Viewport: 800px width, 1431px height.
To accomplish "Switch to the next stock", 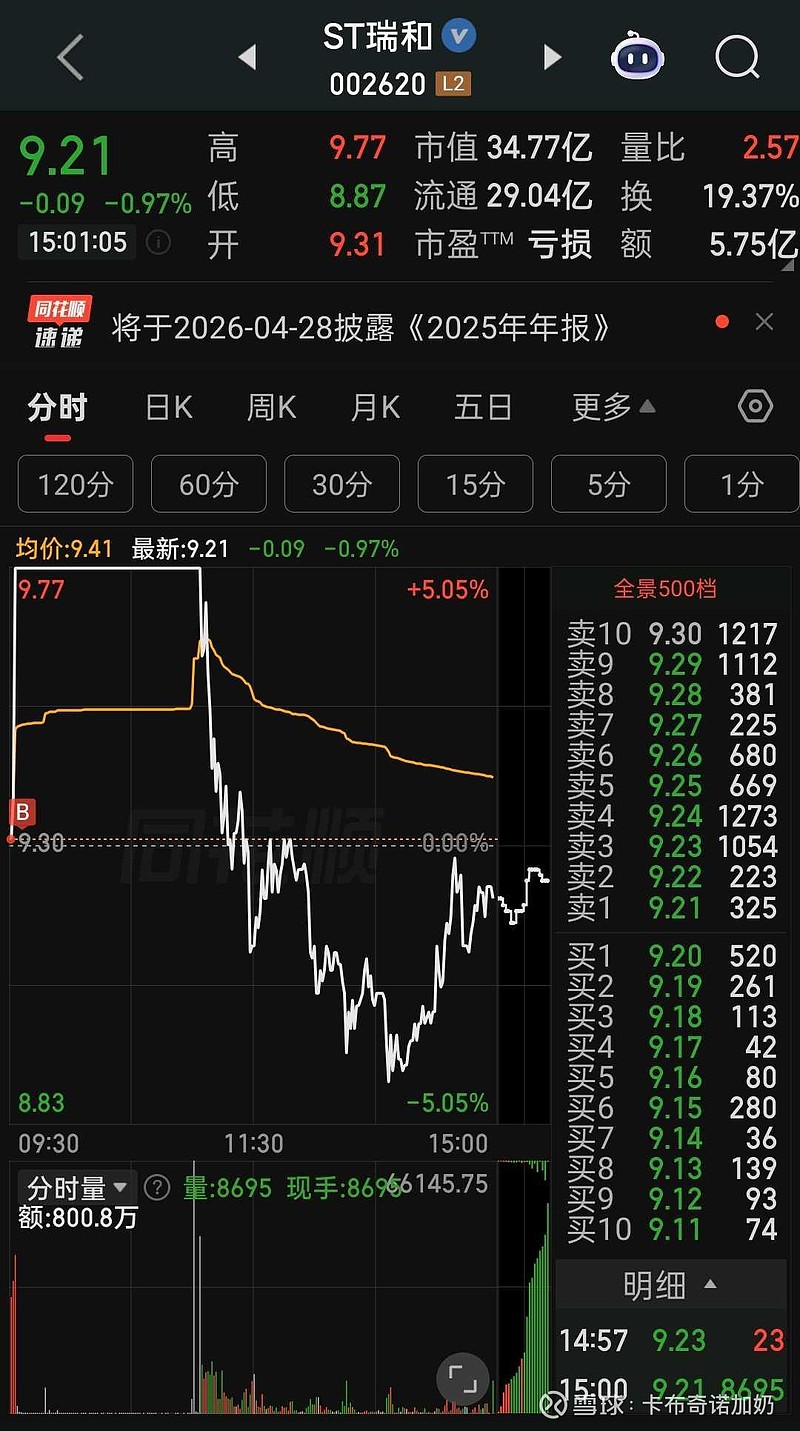I will pyautogui.click(x=552, y=58).
